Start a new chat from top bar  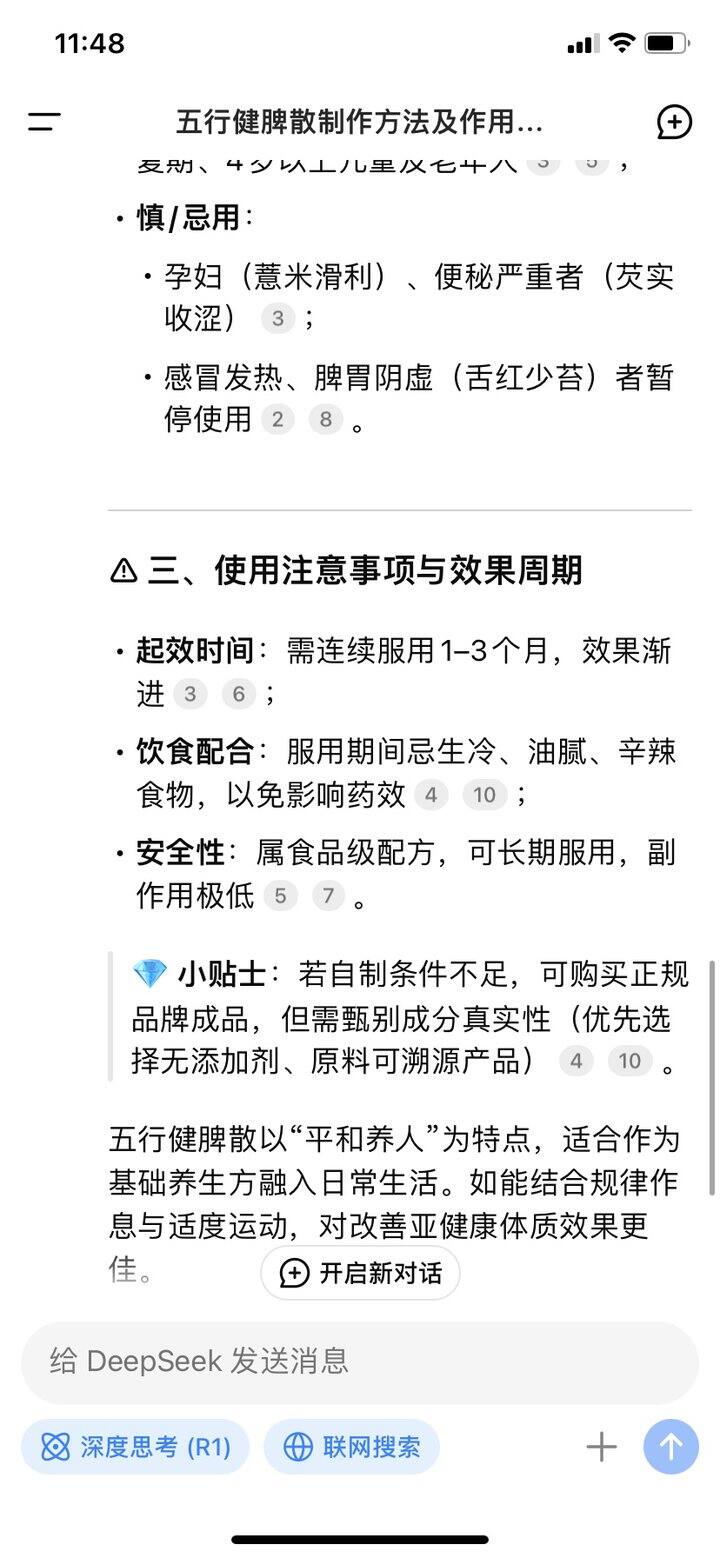(x=674, y=122)
